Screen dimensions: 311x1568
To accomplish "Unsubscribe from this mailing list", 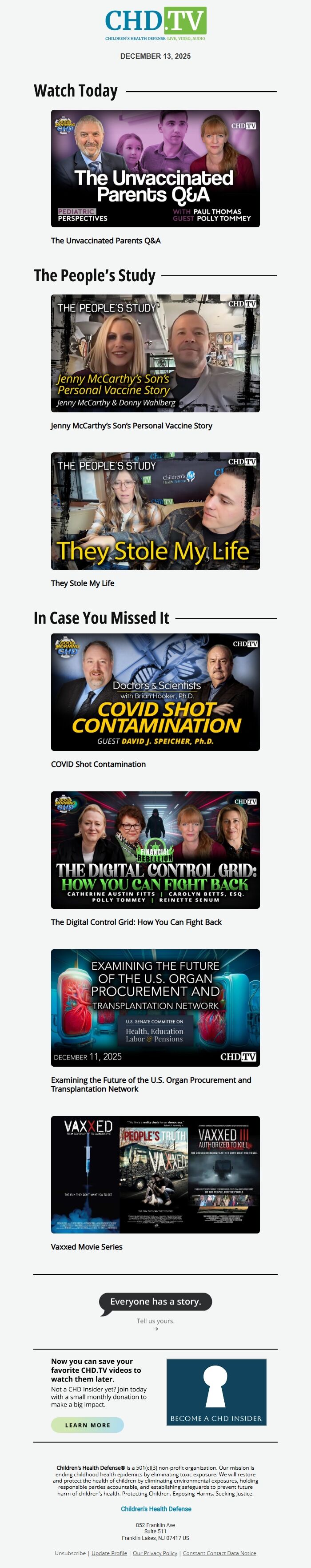I will [71, 1553].
